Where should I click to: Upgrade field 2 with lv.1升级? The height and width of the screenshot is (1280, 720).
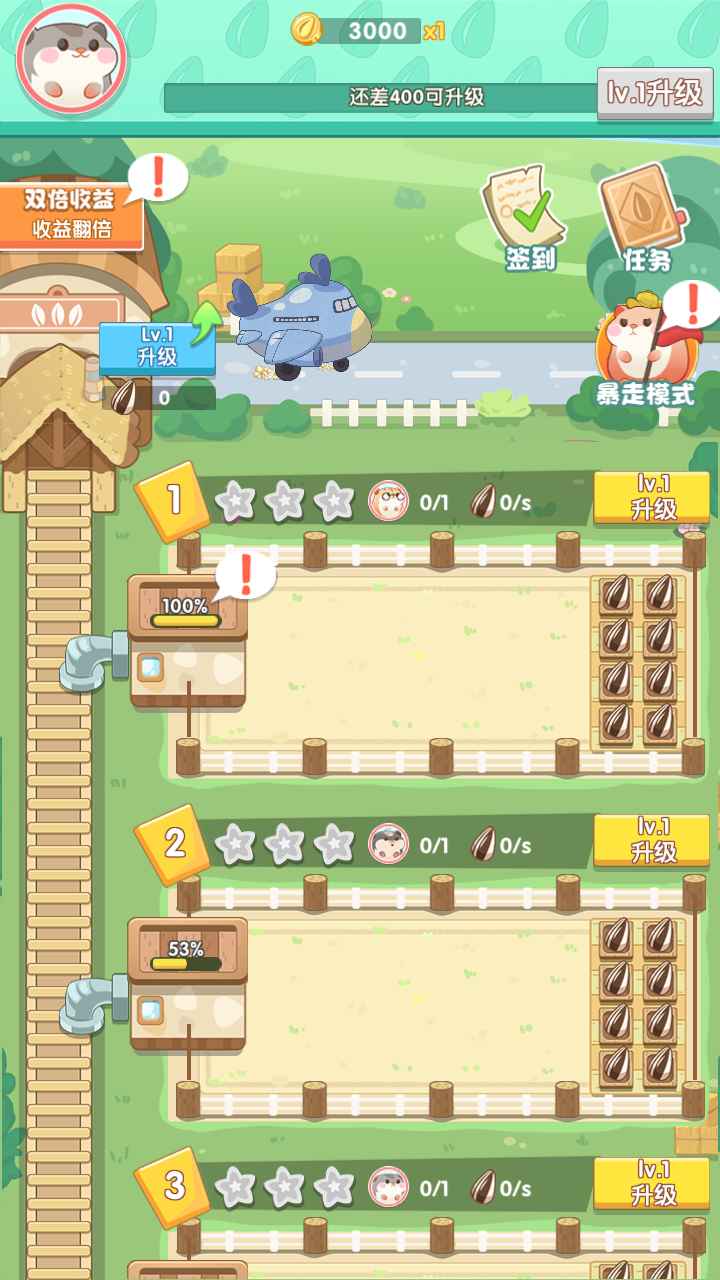(x=652, y=840)
